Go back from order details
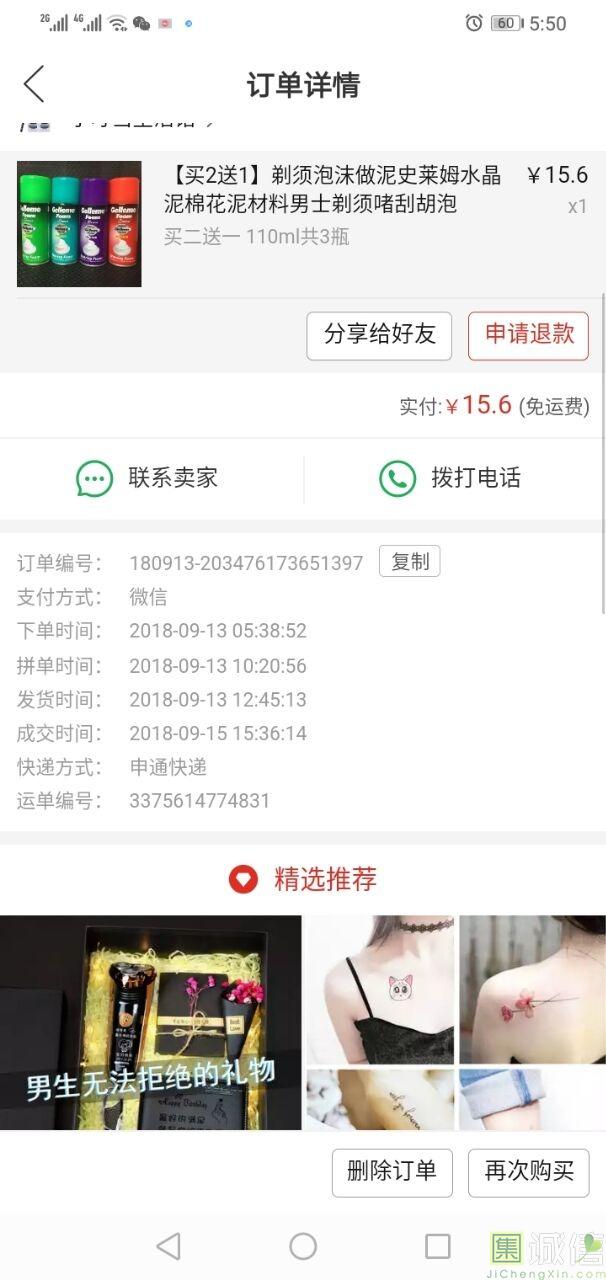This screenshot has width=606, height=1280. pyautogui.click(x=34, y=85)
